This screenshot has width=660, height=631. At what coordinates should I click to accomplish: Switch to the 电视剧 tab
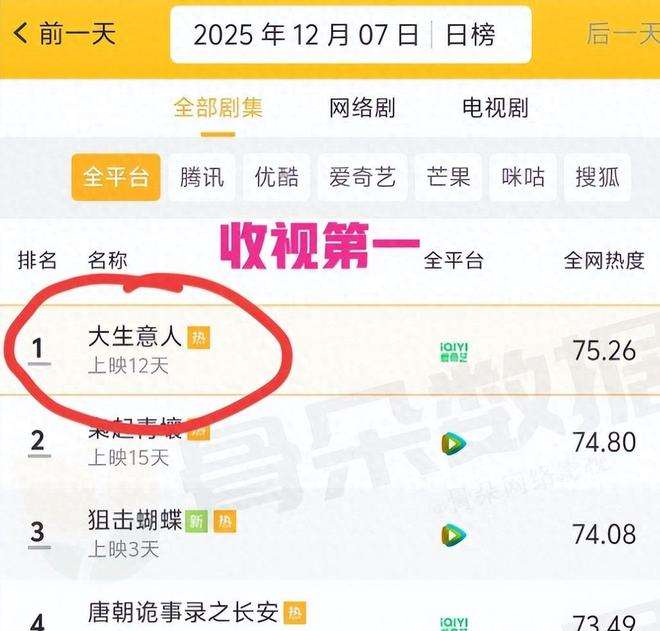[x=495, y=108]
